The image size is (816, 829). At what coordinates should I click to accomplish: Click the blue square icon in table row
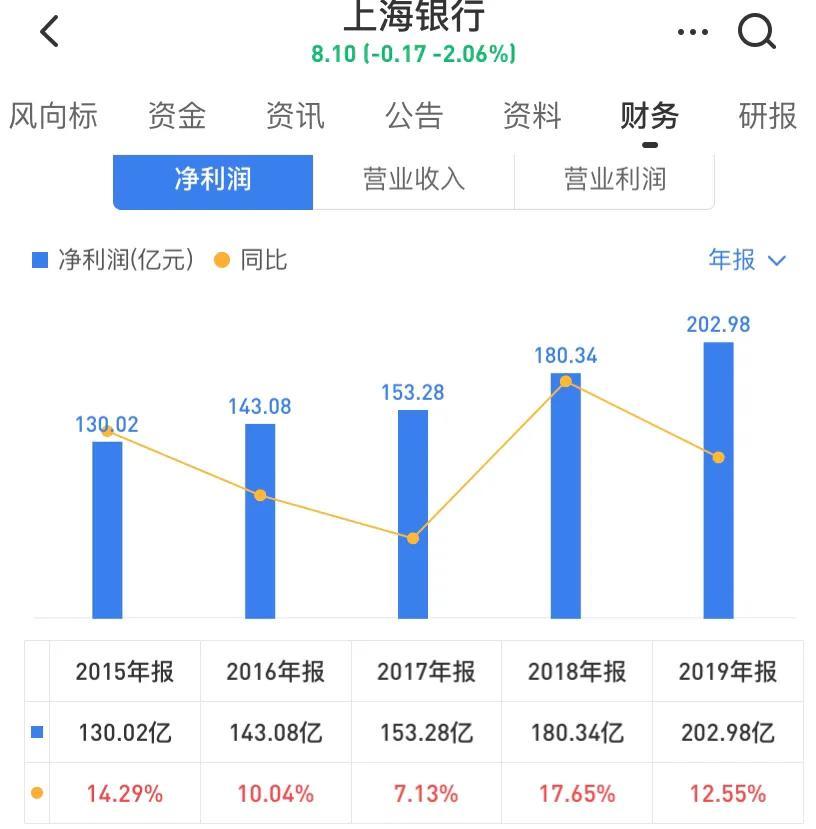(36, 733)
